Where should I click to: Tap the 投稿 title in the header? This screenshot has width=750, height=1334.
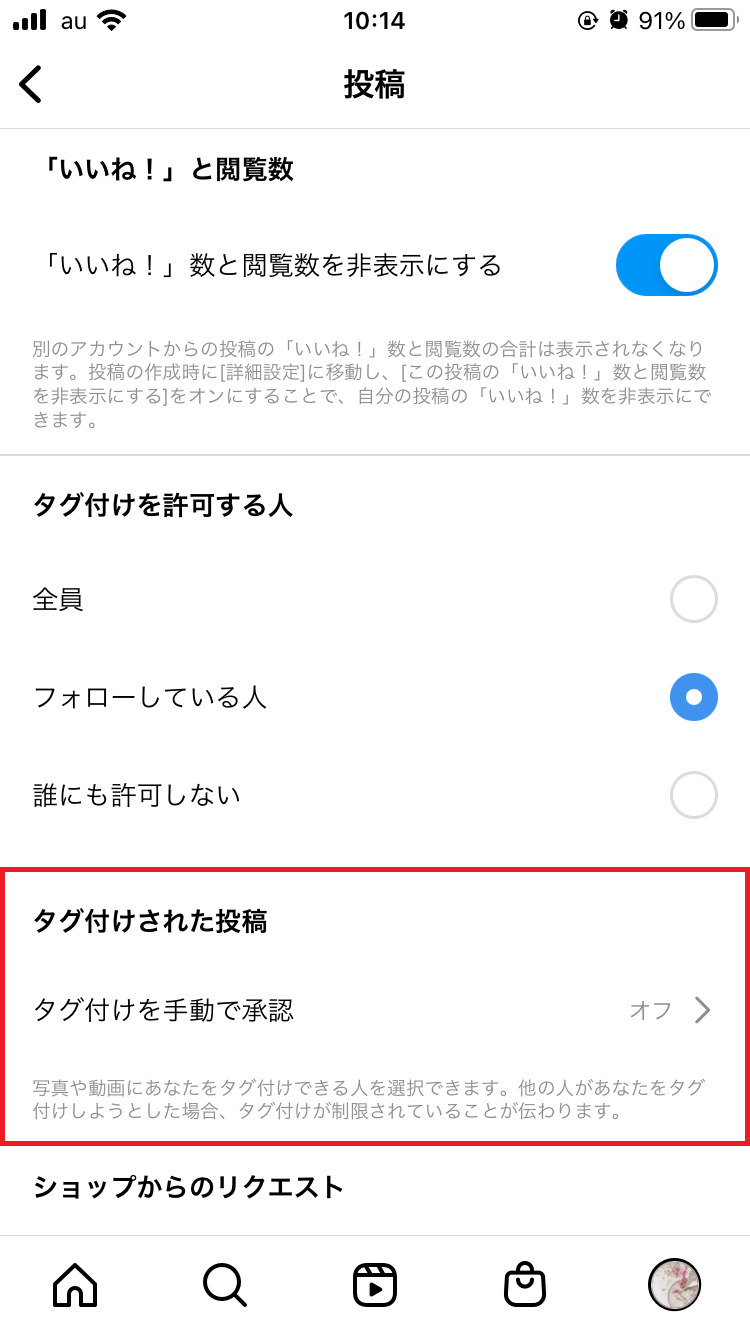click(375, 85)
